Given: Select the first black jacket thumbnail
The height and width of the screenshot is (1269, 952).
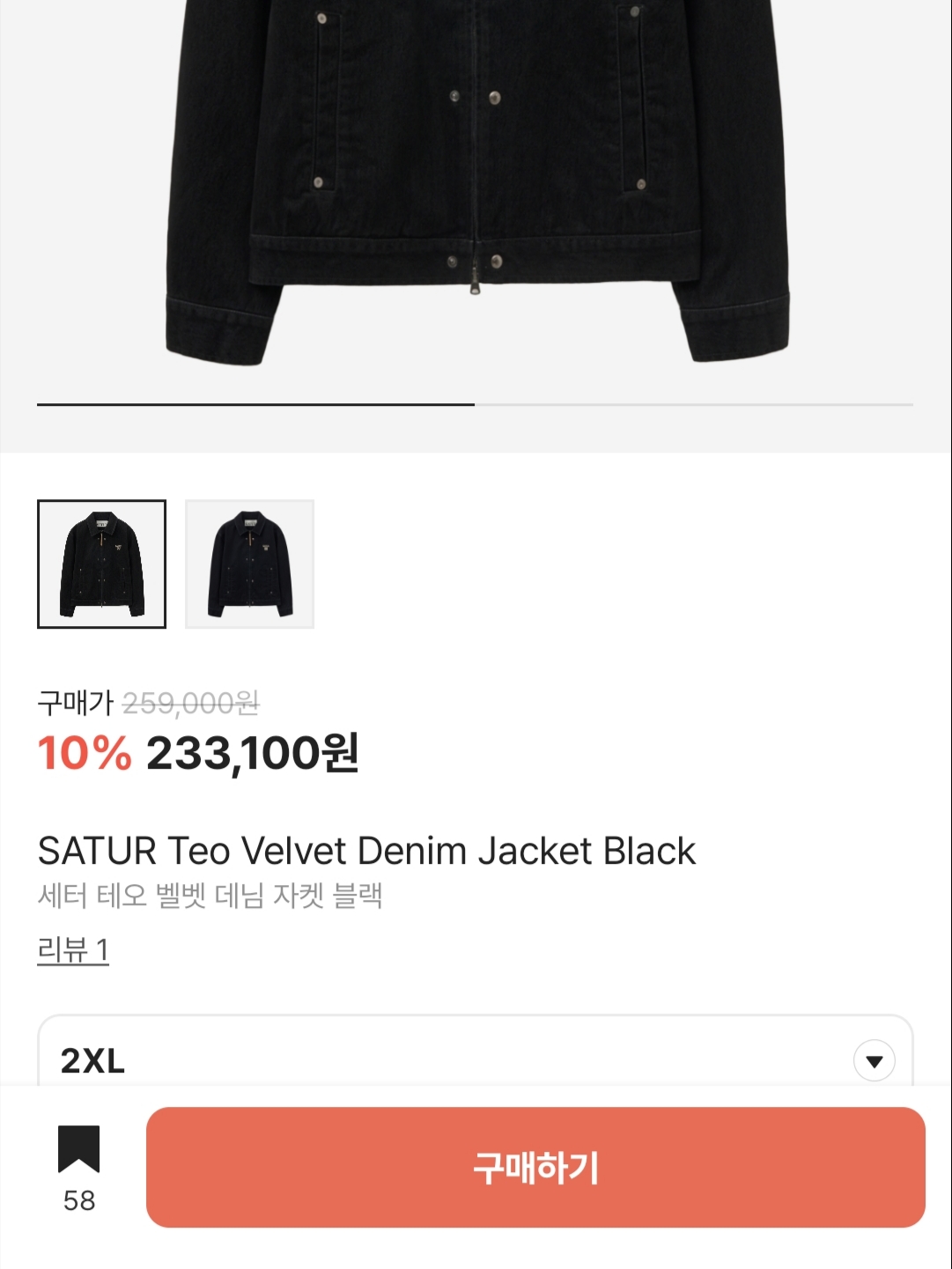Looking at the screenshot, I should (101, 564).
